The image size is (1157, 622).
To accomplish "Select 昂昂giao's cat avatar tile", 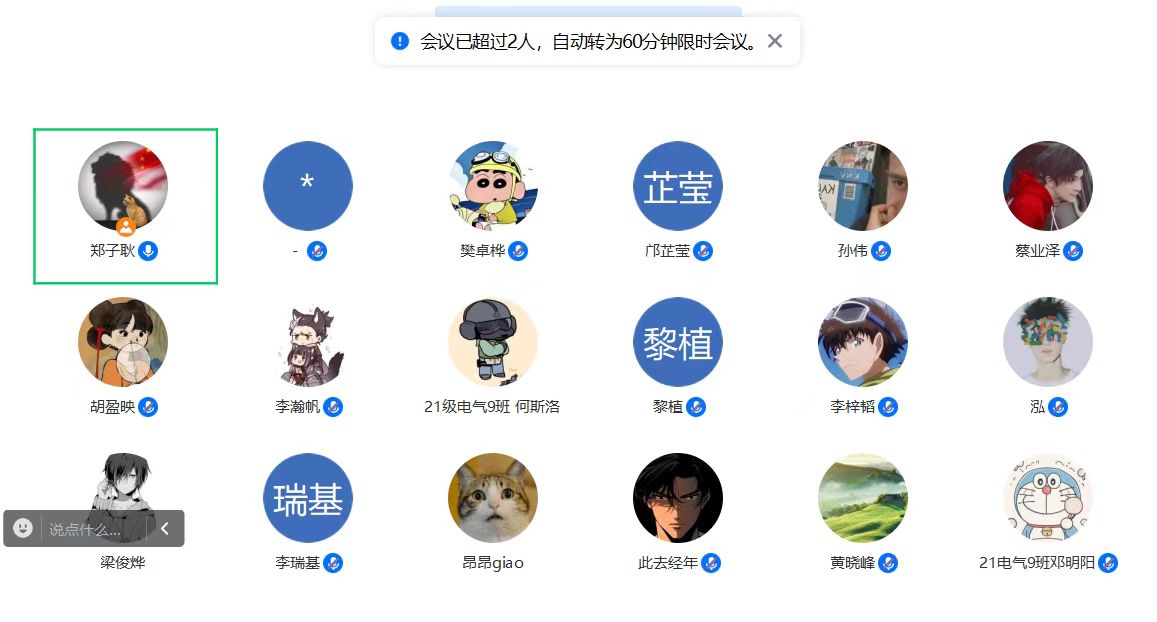I will click(493, 498).
